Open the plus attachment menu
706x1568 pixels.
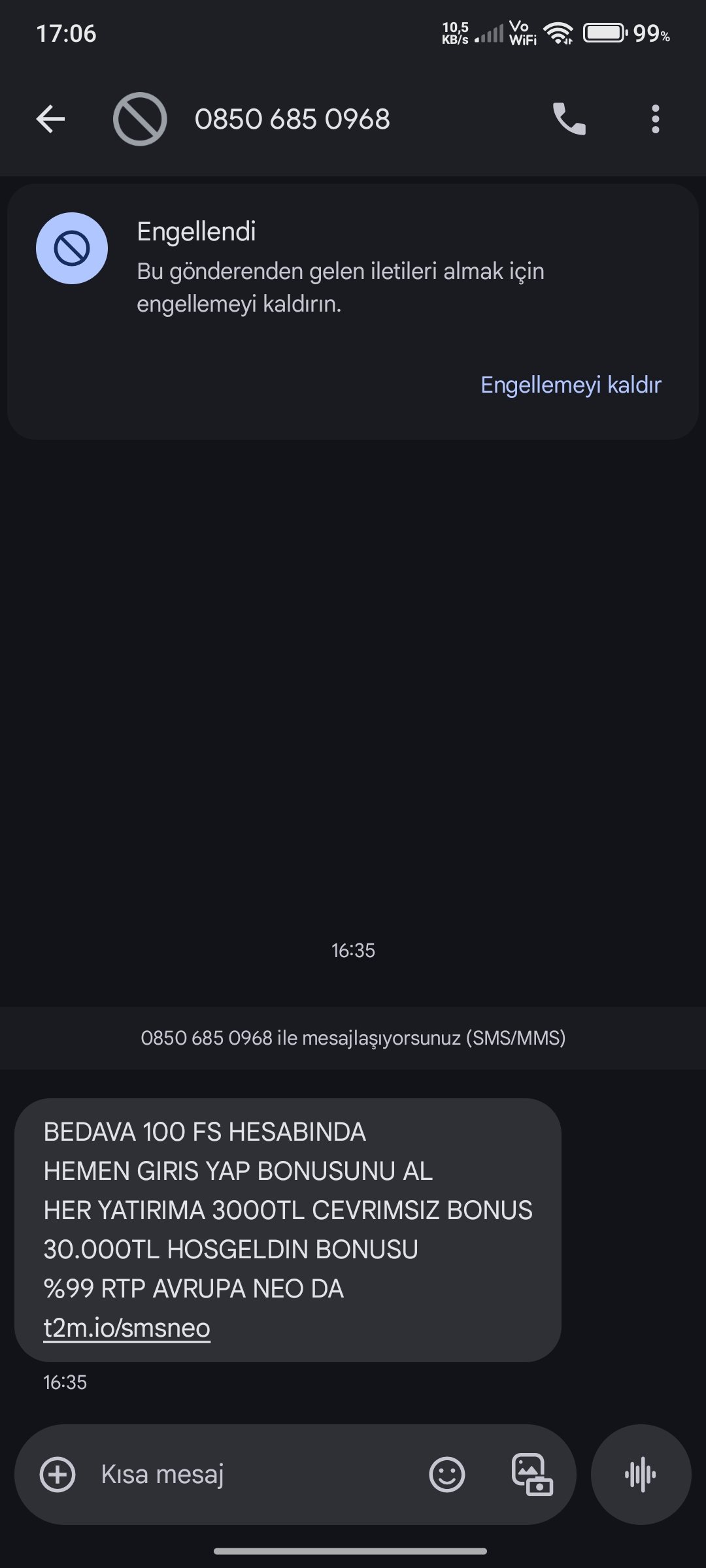tap(58, 1475)
